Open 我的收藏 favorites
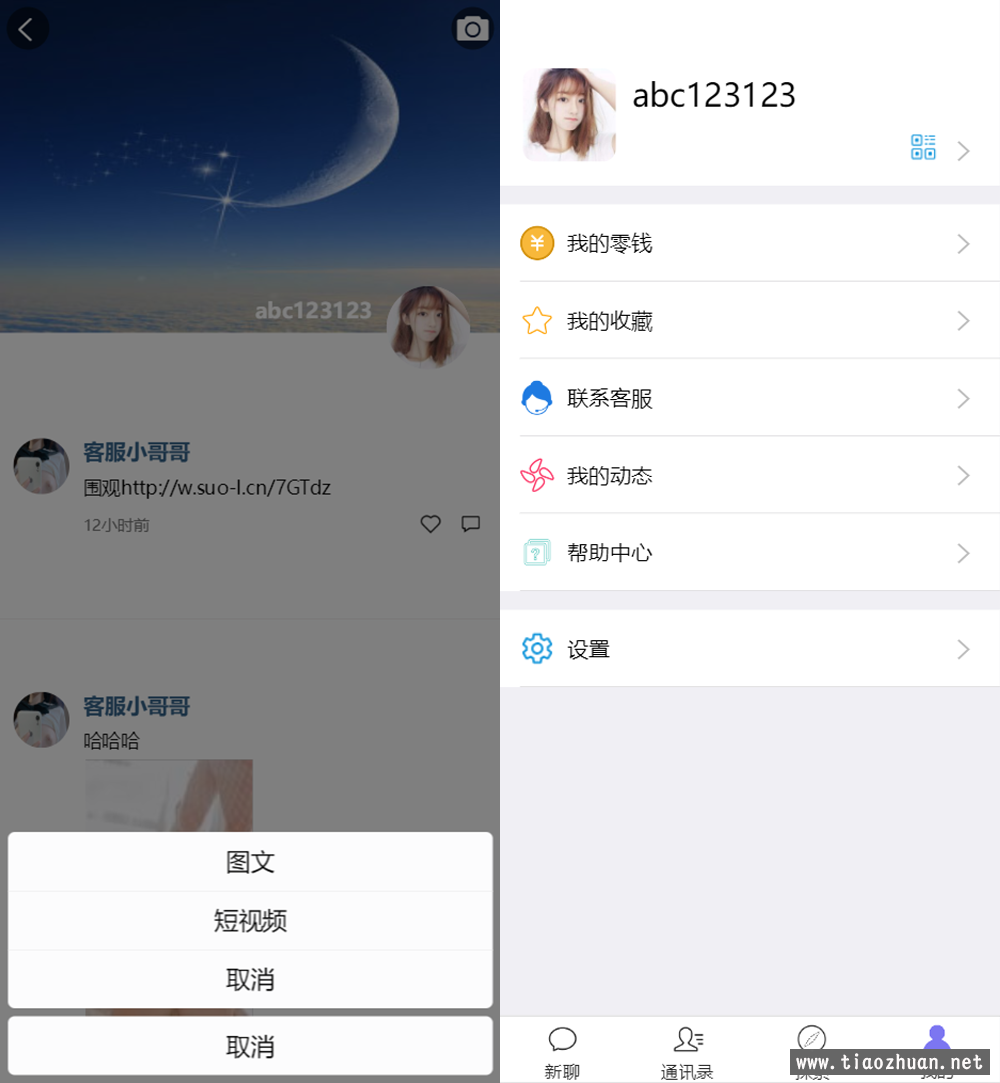The image size is (1000, 1083). [750, 321]
